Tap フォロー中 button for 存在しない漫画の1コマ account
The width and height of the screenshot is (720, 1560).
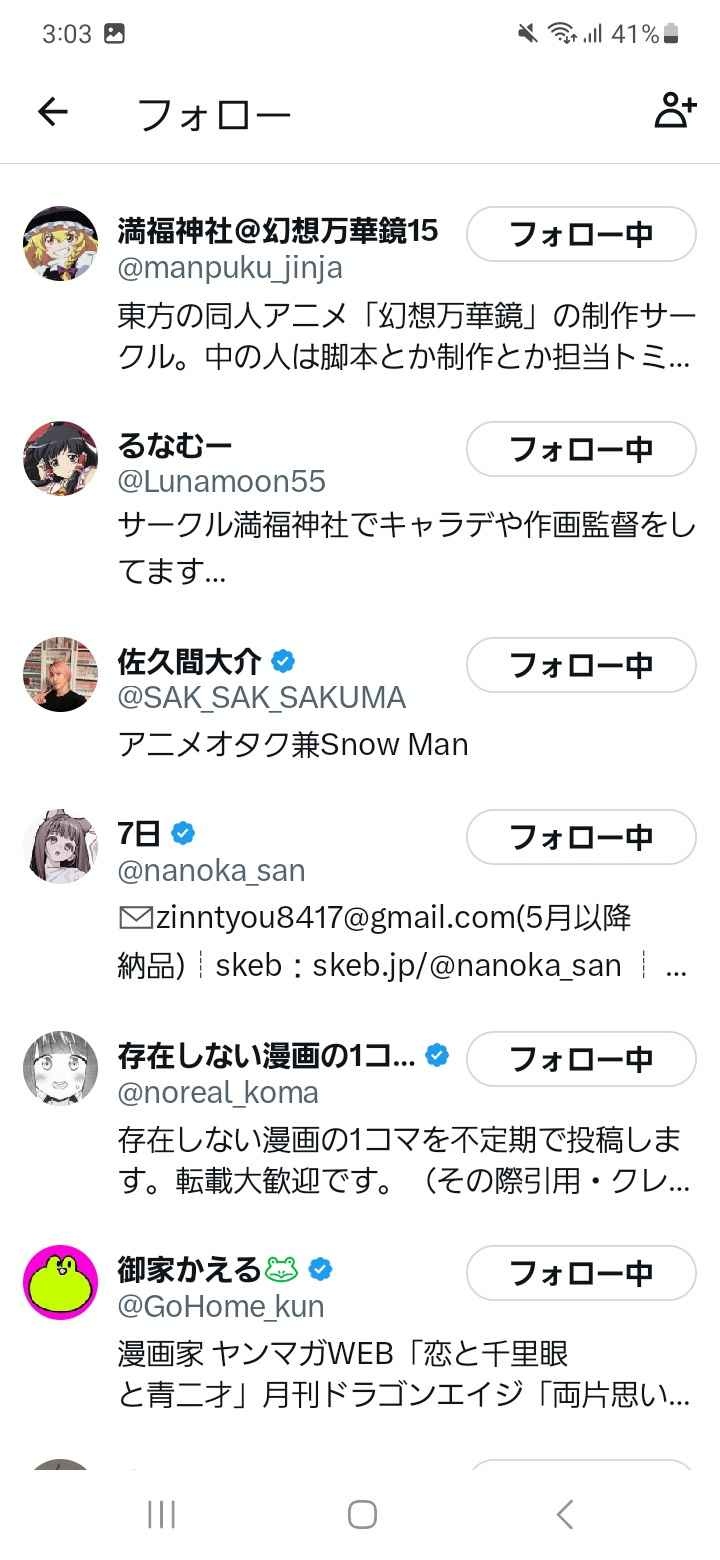click(x=581, y=1059)
